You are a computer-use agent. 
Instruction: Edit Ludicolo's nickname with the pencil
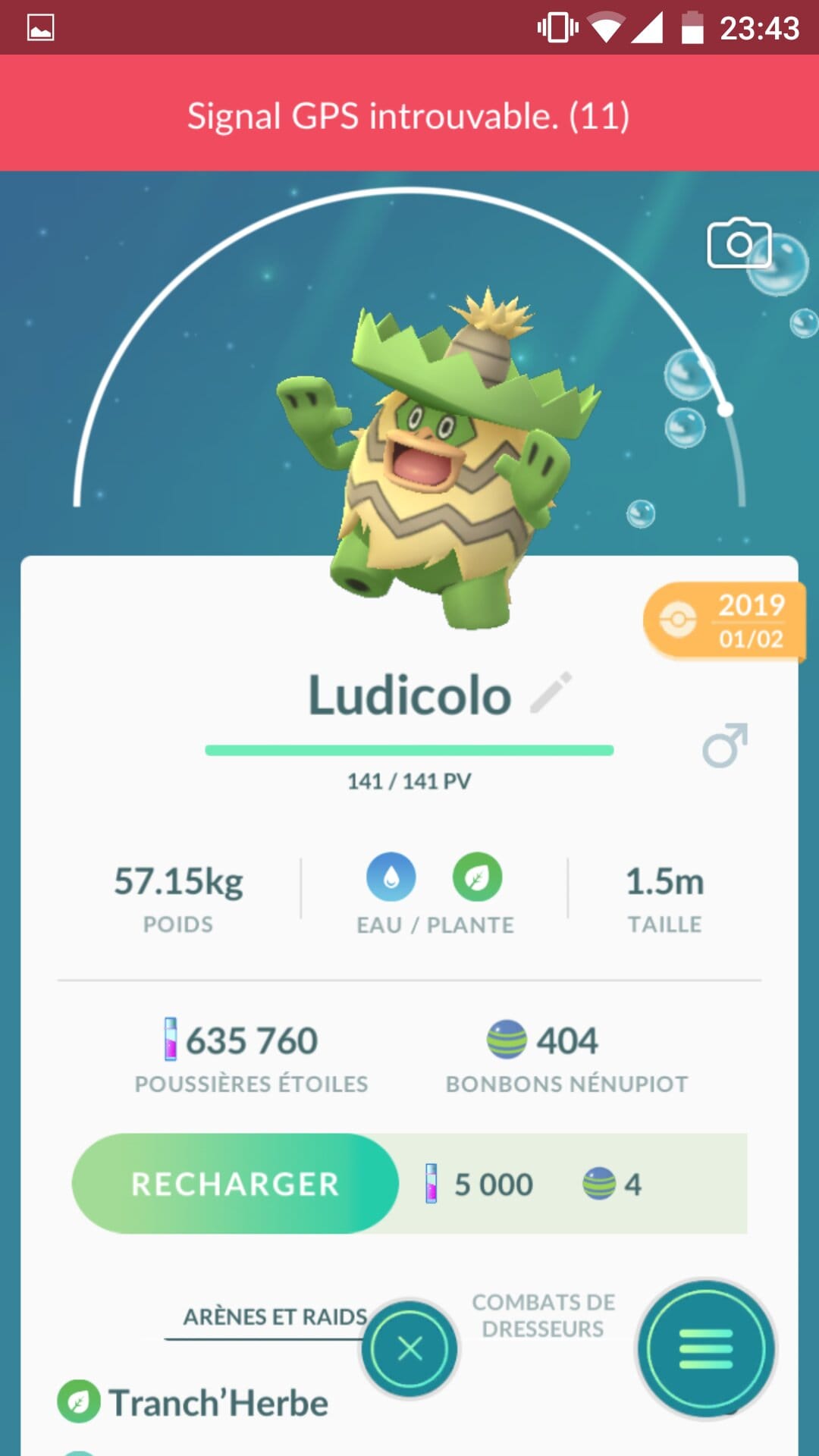[551, 692]
